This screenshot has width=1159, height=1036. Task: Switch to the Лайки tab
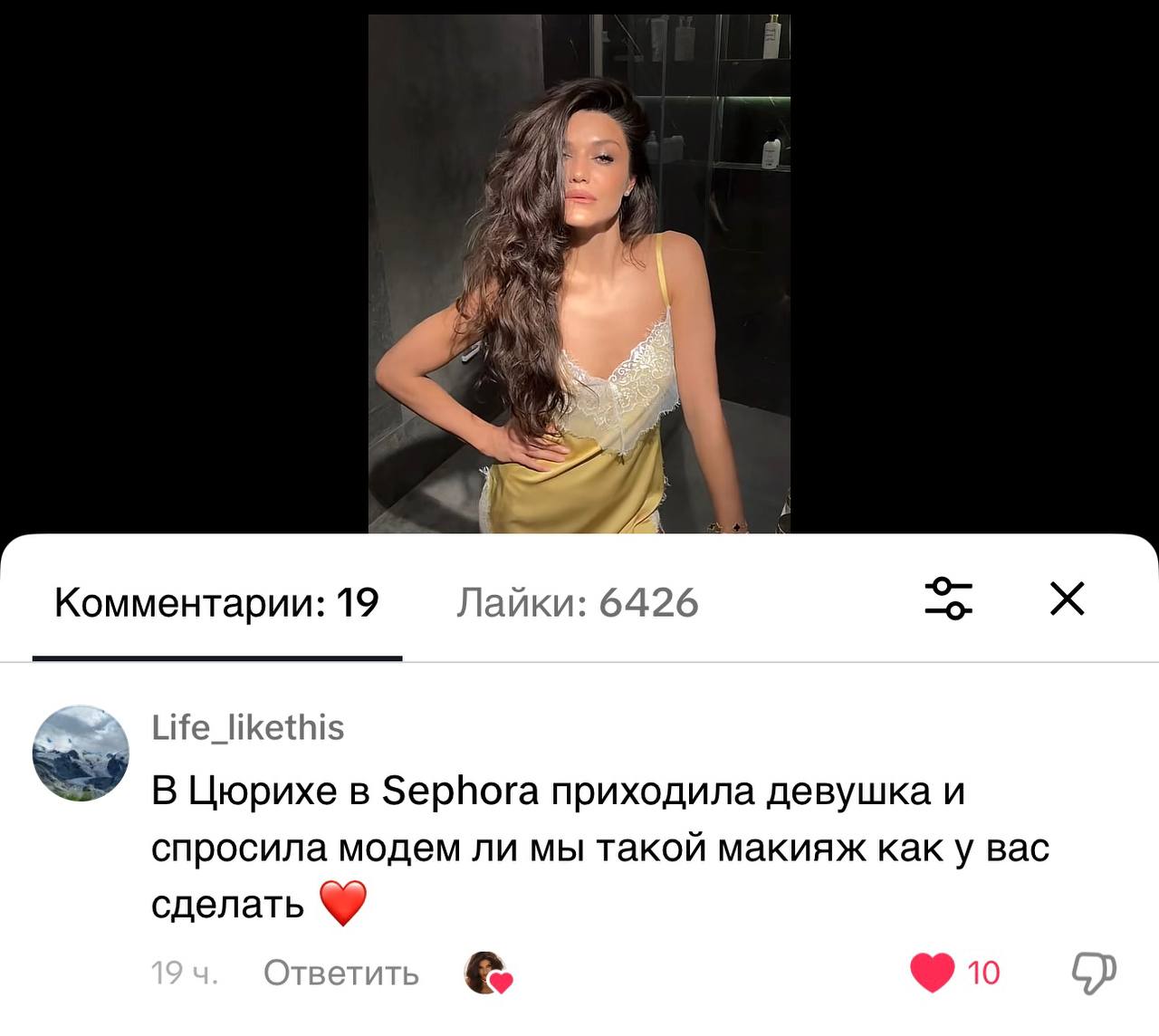[x=577, y=603]
